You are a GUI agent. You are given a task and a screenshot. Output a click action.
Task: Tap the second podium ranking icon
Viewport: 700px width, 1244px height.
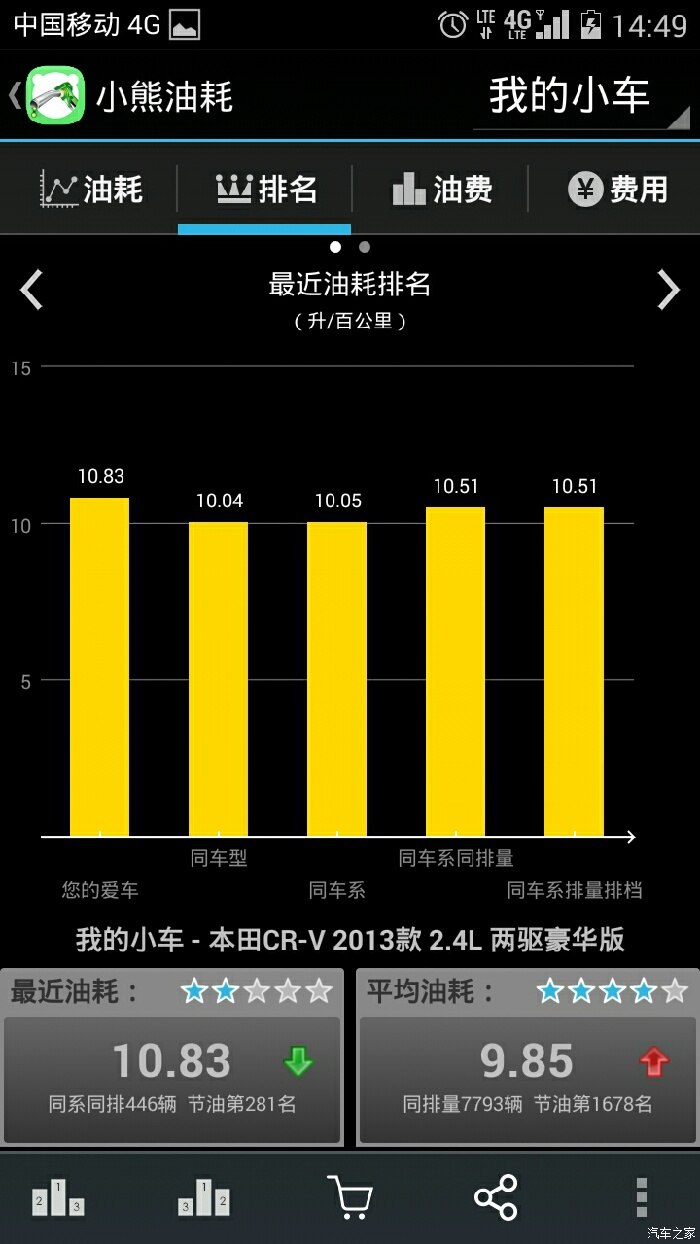coord(204,1197)
